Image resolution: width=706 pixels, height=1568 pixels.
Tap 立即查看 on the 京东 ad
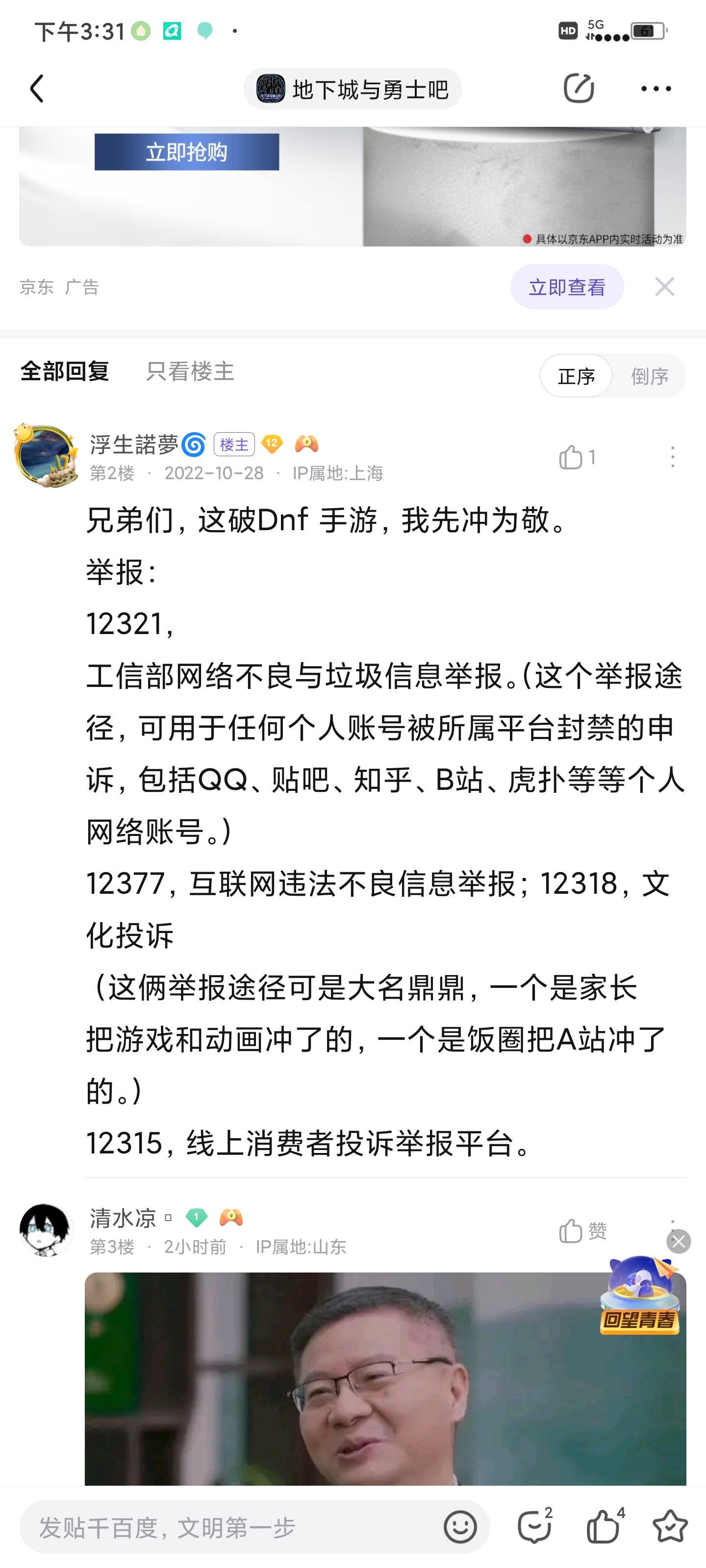pos(566,287)
